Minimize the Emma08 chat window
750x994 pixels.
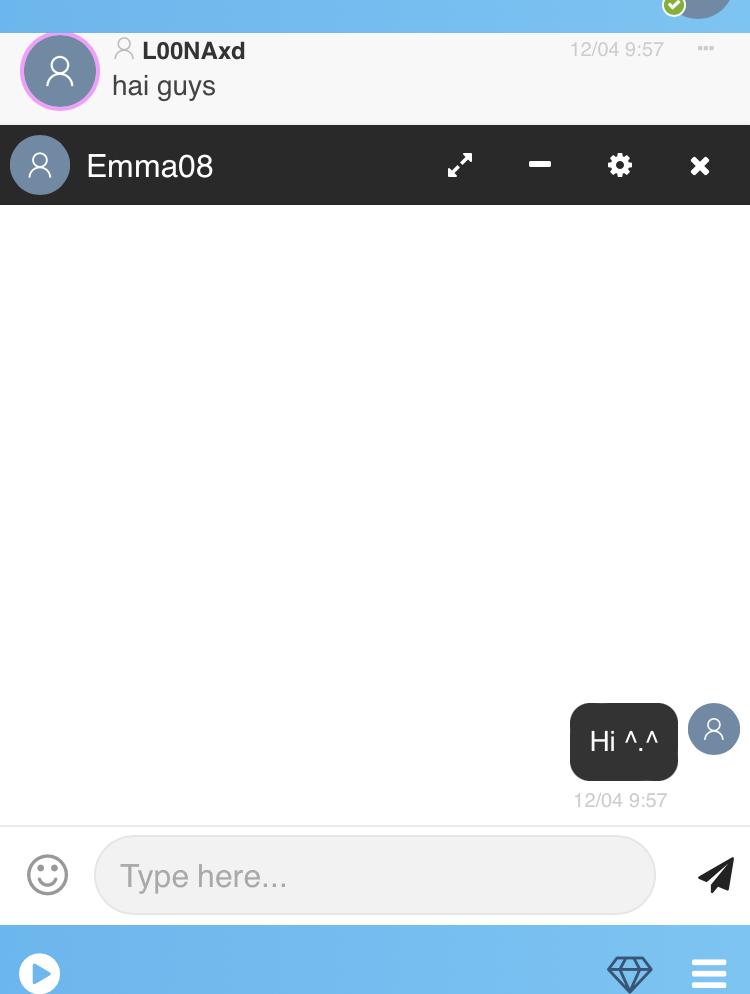coord(540,165)
